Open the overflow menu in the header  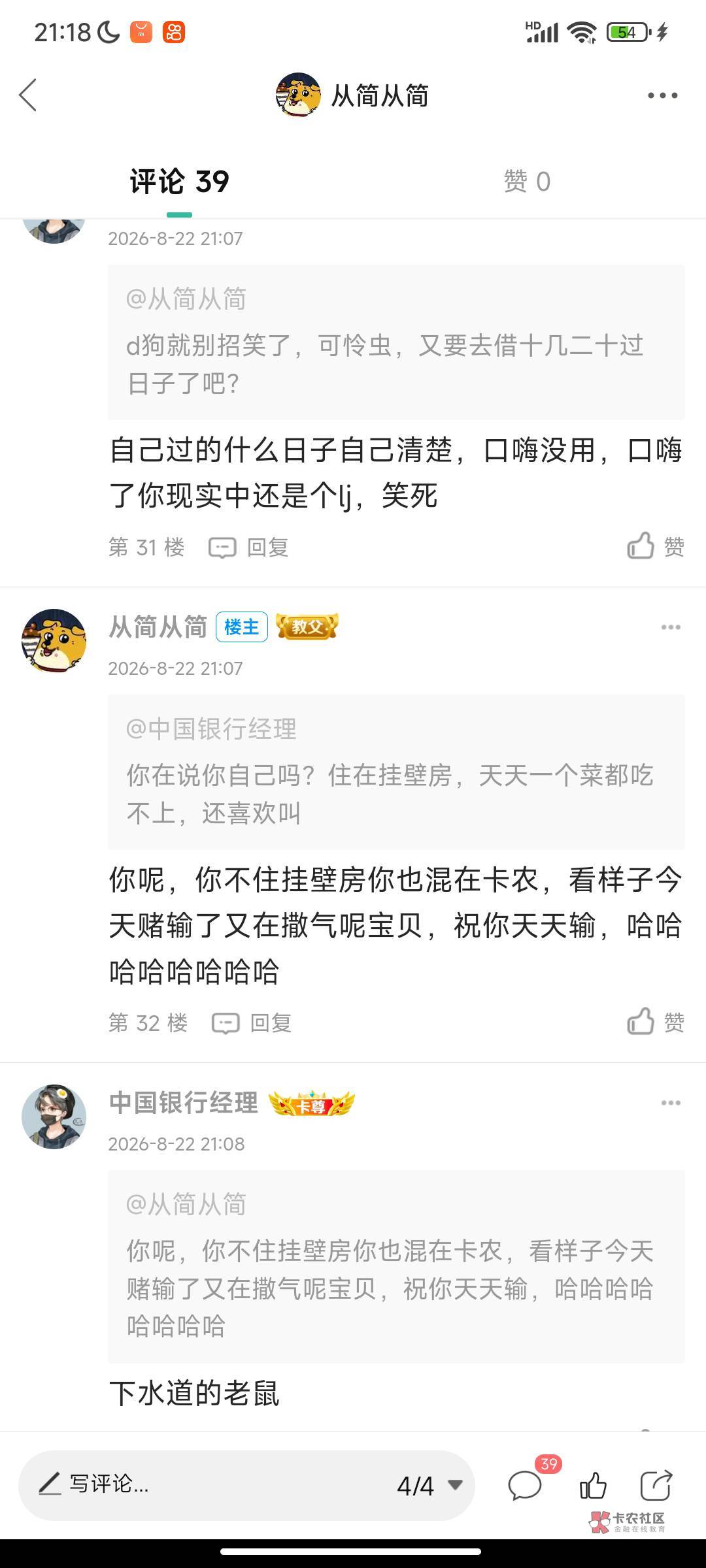[662, 95]
